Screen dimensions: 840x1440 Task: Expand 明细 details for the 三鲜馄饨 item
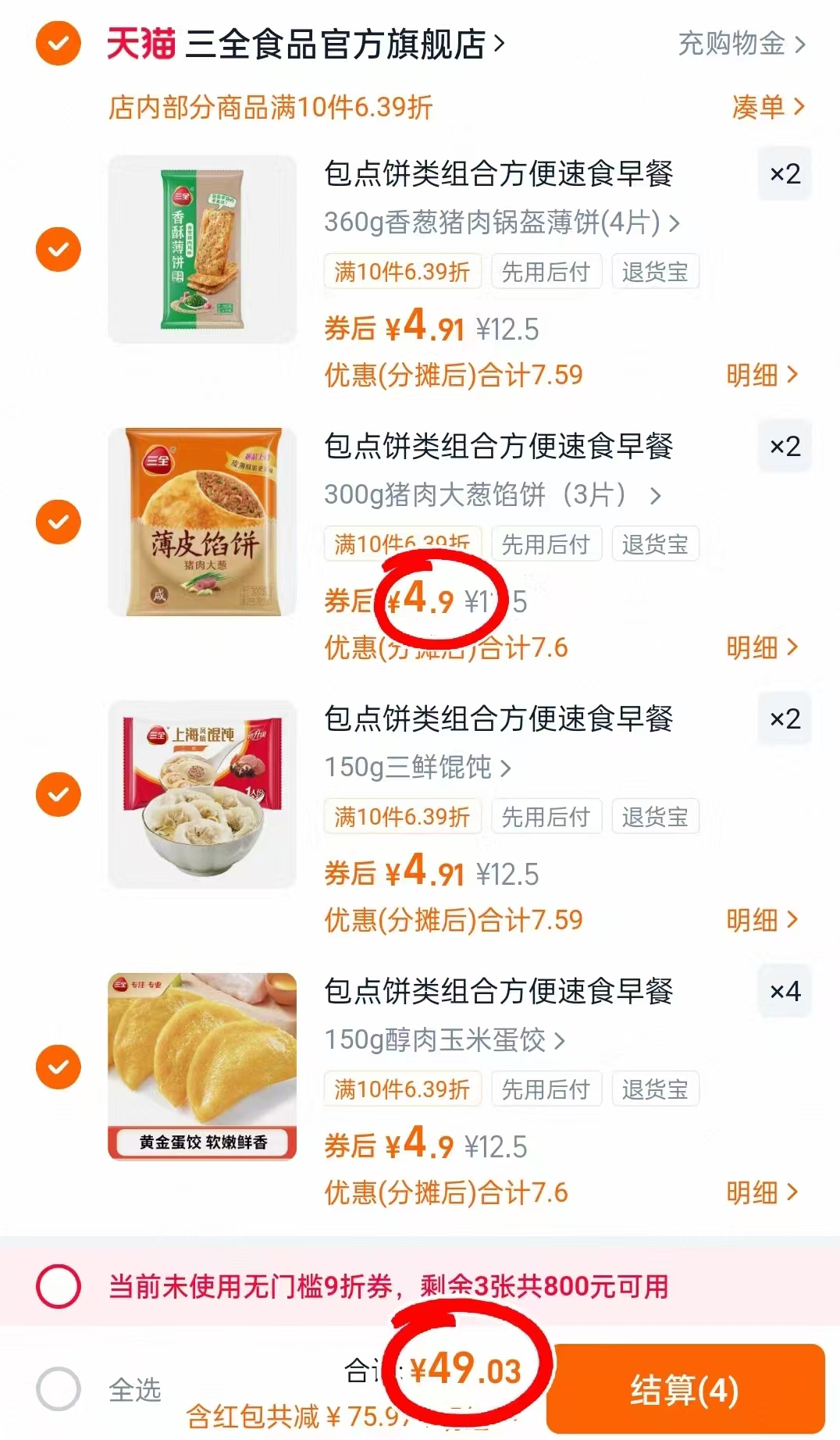click(x=761, y=921)
